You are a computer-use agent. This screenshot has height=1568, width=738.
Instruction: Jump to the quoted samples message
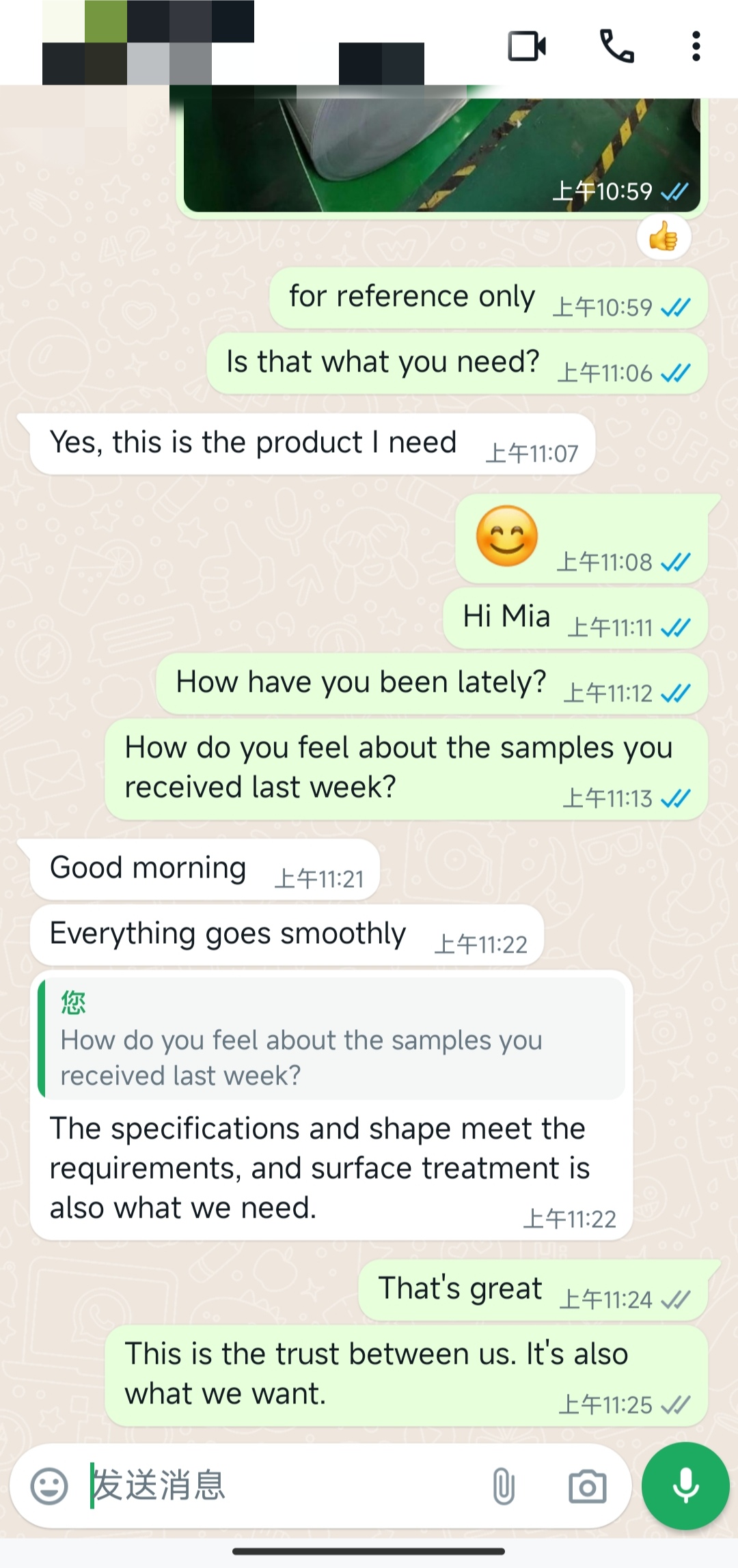(x=332, y=1039)
